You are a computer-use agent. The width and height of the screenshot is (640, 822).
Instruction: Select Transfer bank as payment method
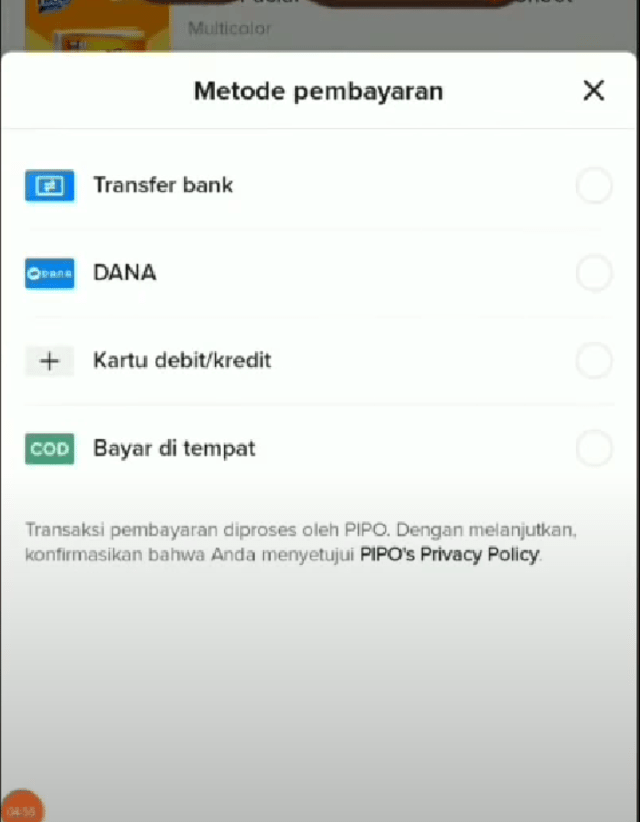click(594, 185)
